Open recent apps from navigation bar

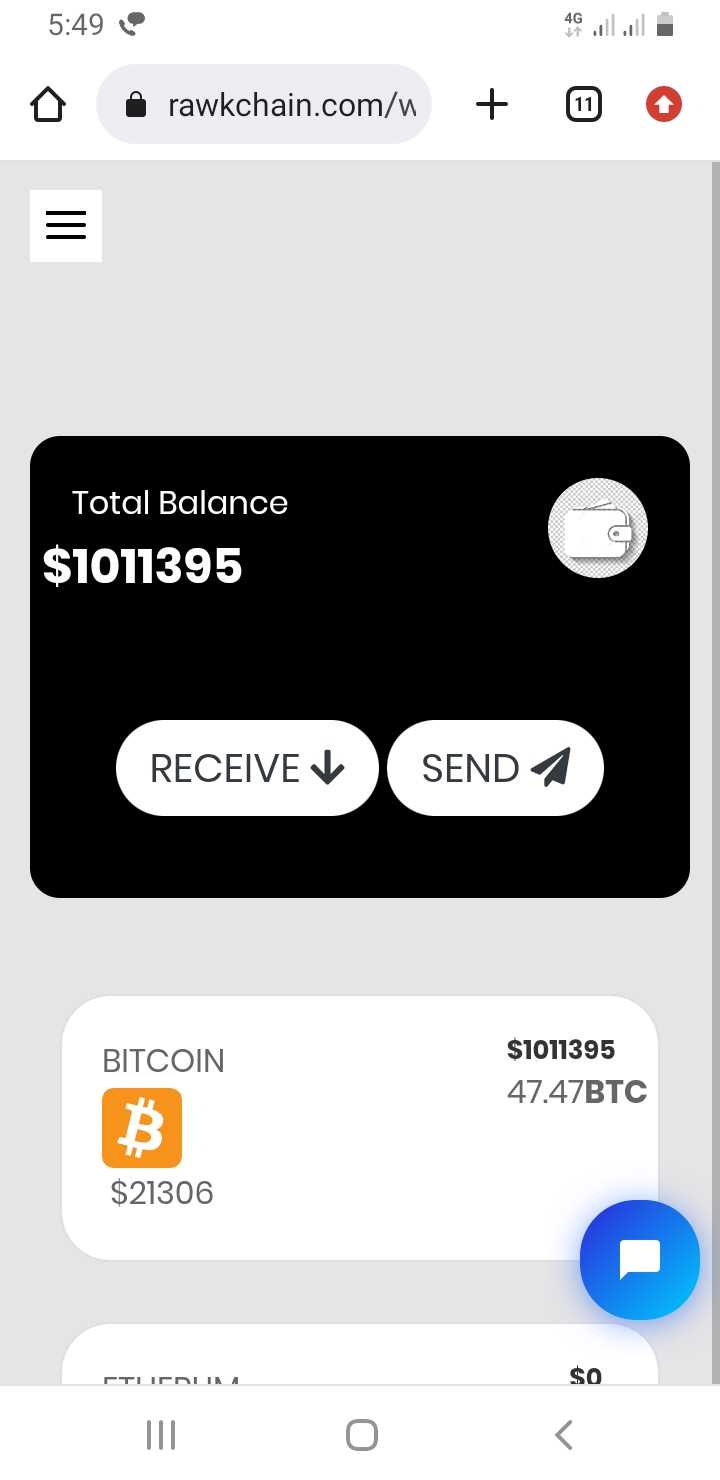160,1435
